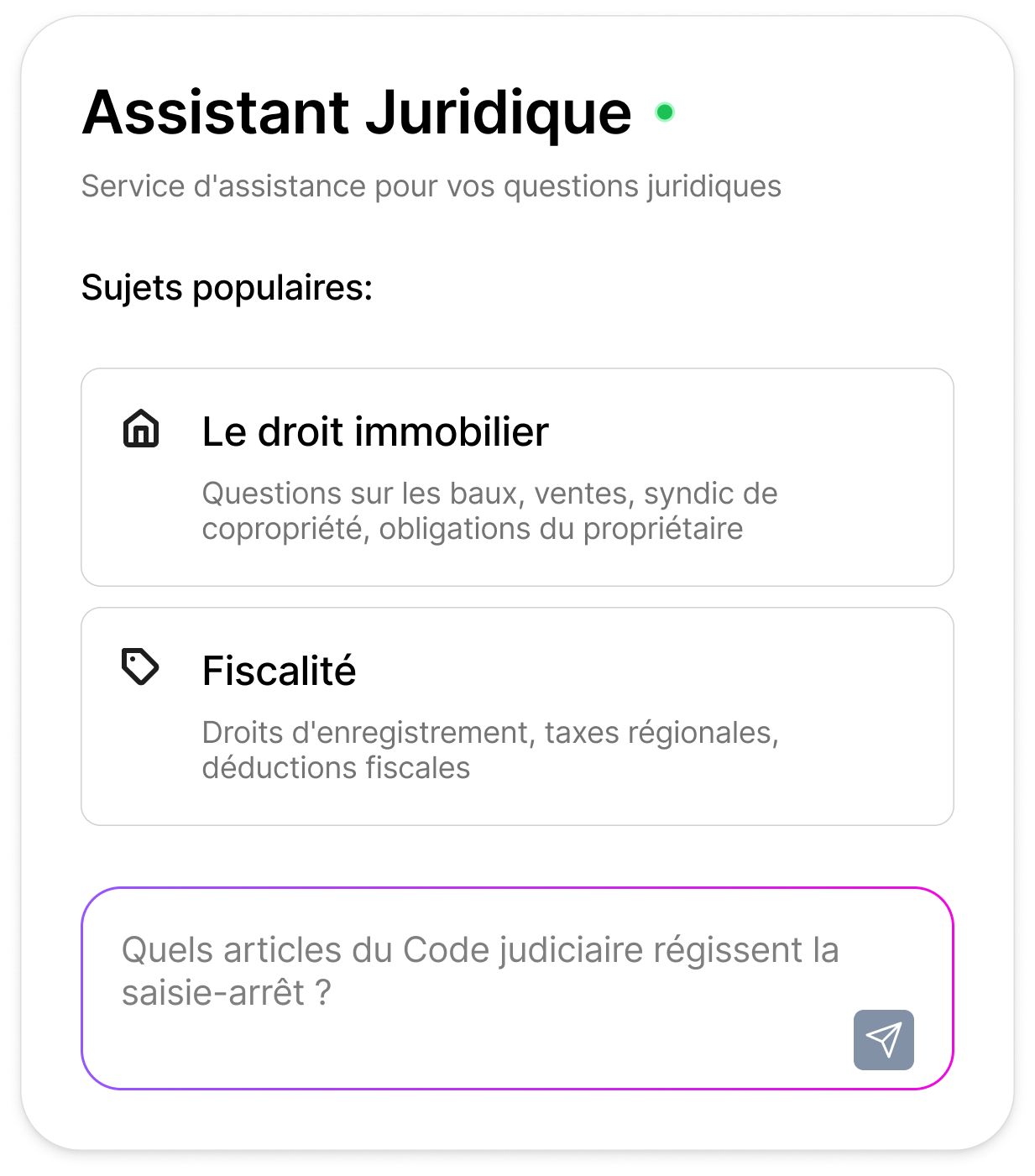The width and height of the screenshot is (1035, 1176).
Task: Open the Fiscalité topic card
Action: [516, 715]
